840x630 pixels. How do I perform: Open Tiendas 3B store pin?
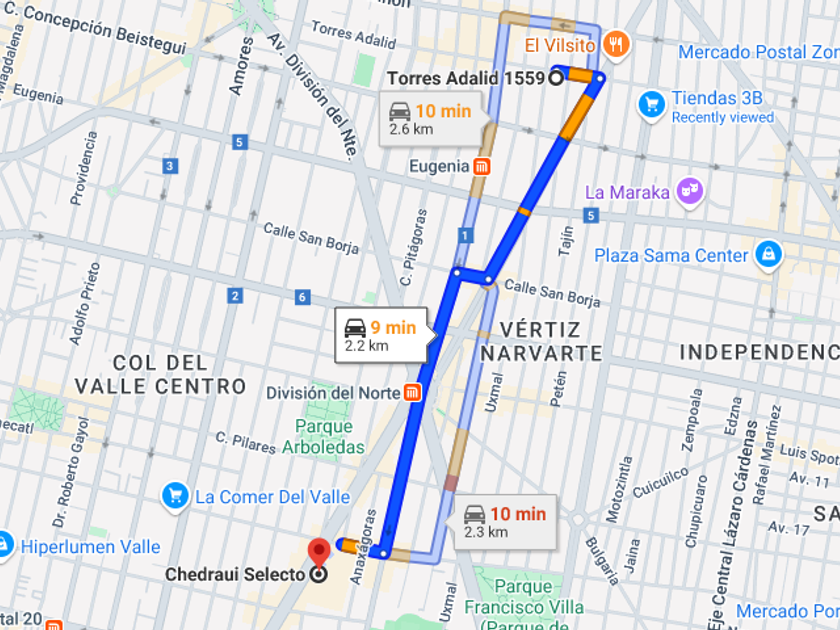[x=651, y=105]
